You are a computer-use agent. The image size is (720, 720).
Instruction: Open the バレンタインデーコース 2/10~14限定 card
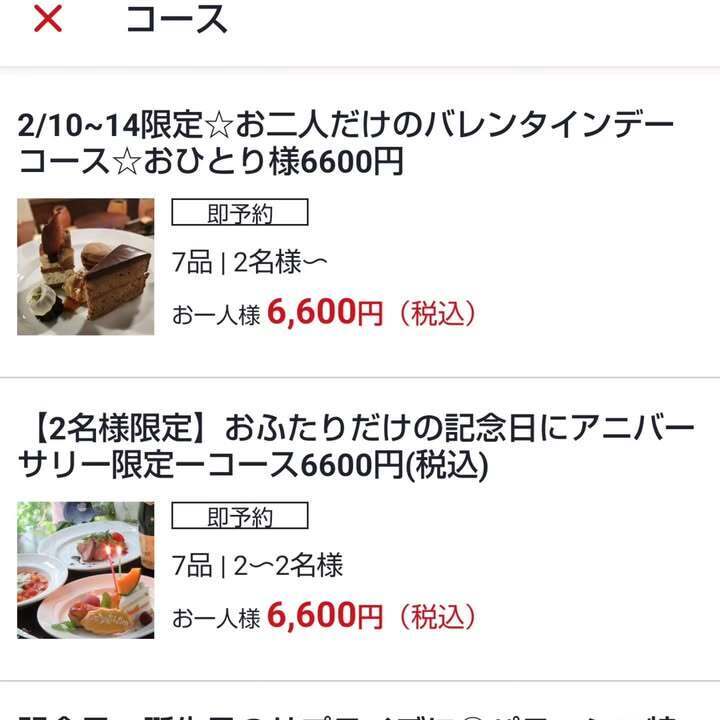[x=345, y=143]
